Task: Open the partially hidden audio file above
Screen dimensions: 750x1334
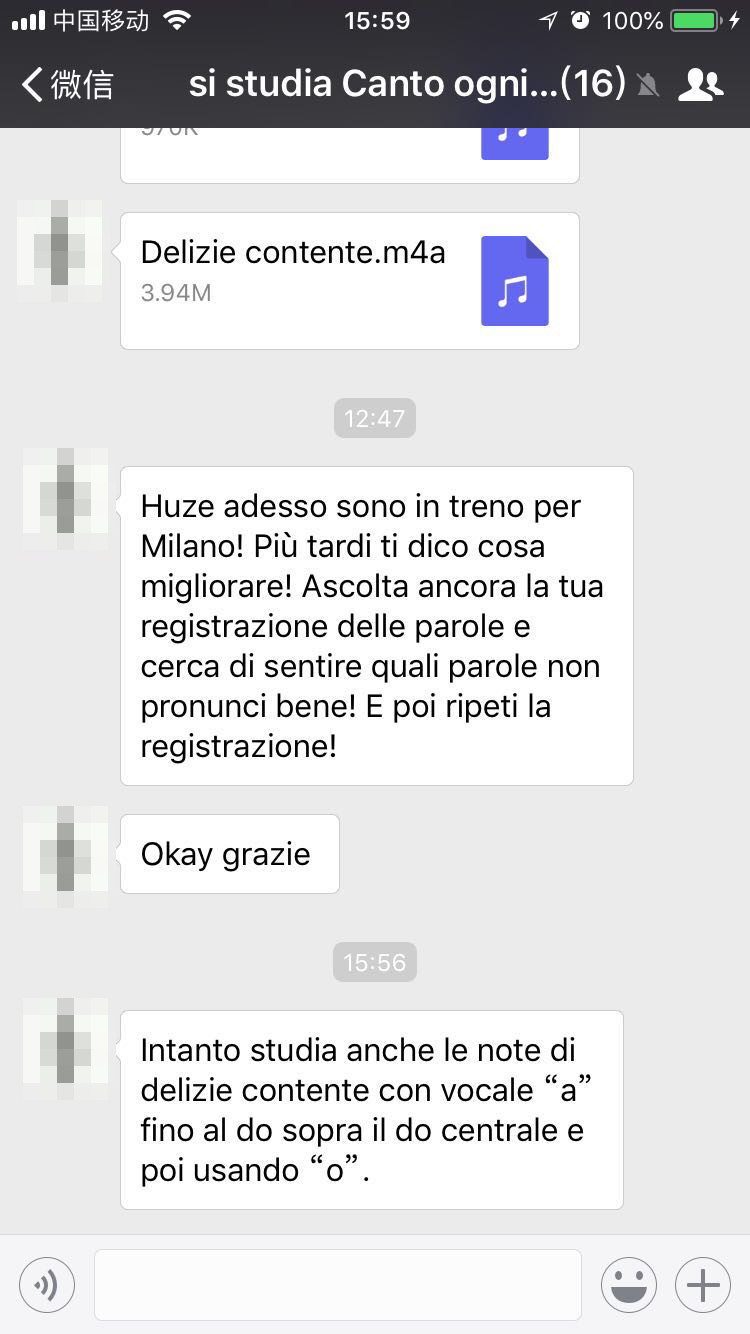Action: [350, 155]
